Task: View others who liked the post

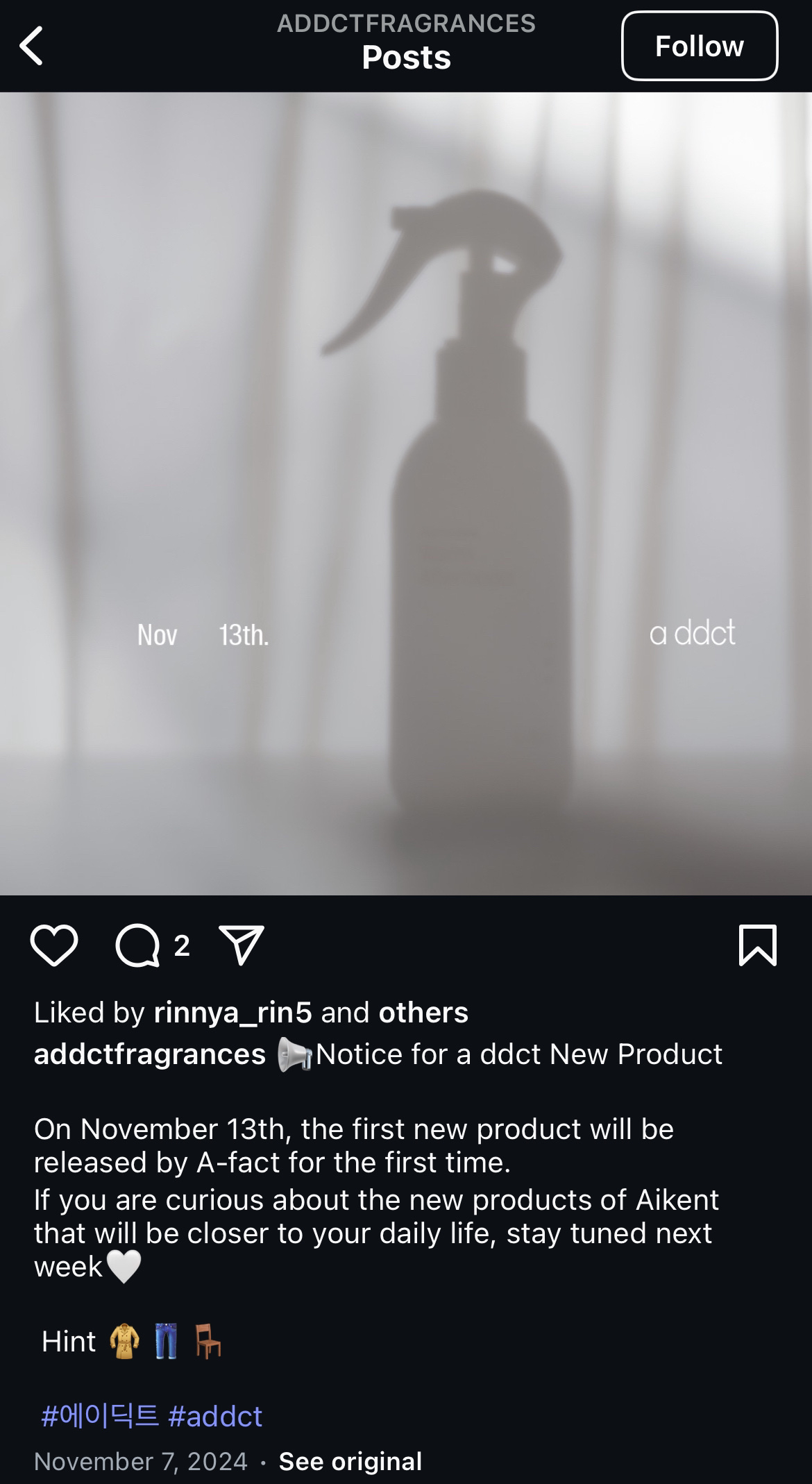Action: 423,1013
